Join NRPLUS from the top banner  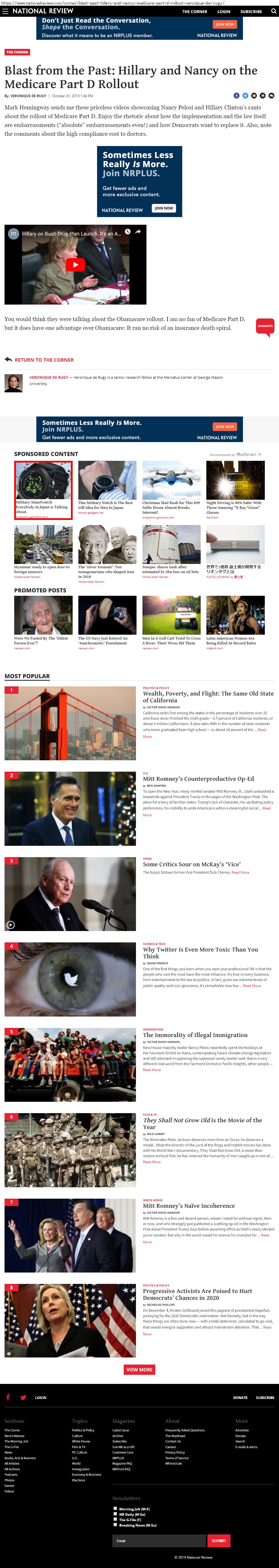[x=224, y=24]
